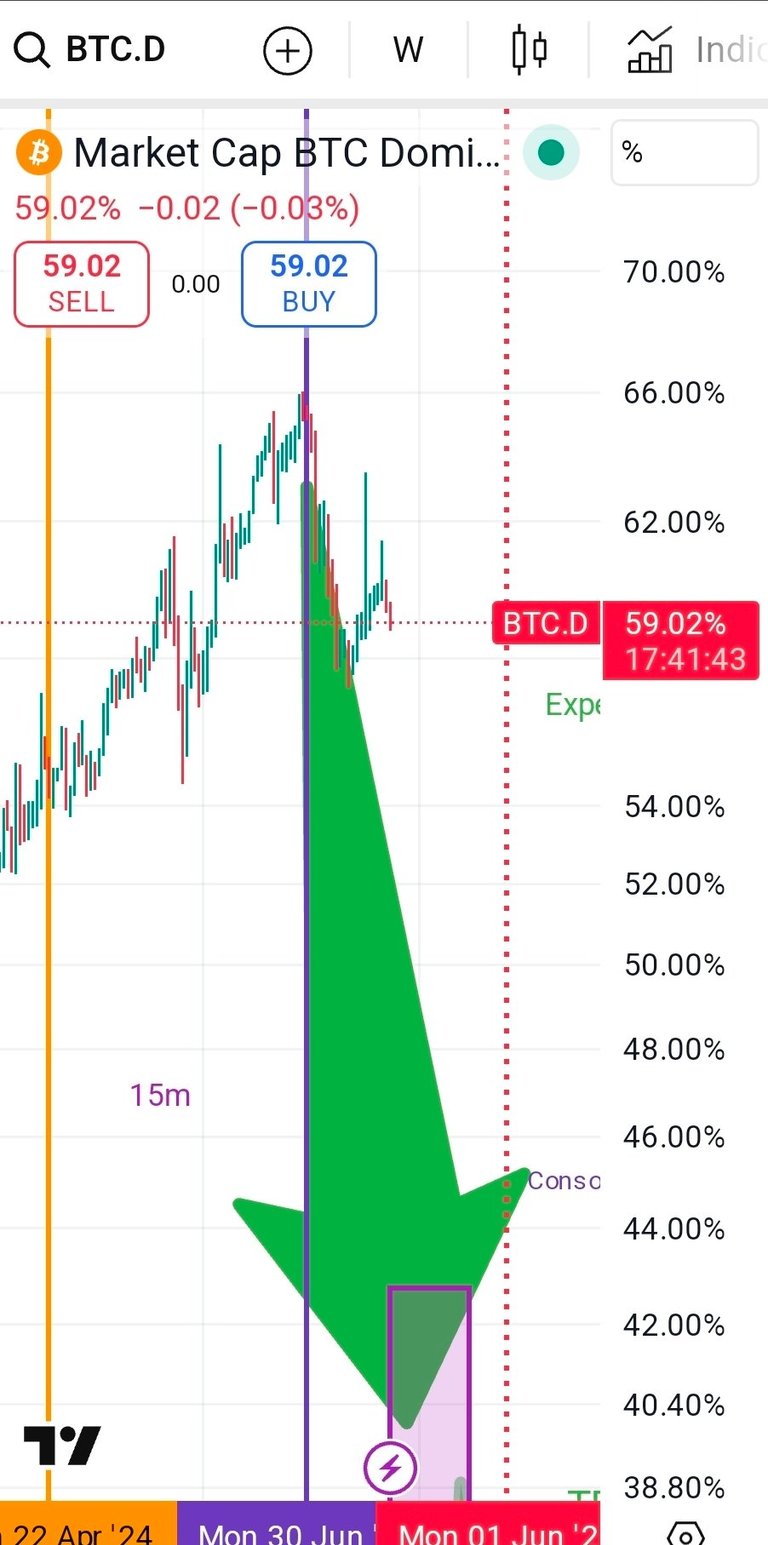Open the candlestick chart type selector
Viewport: 768px width, 1545px height.
(531, 50)
